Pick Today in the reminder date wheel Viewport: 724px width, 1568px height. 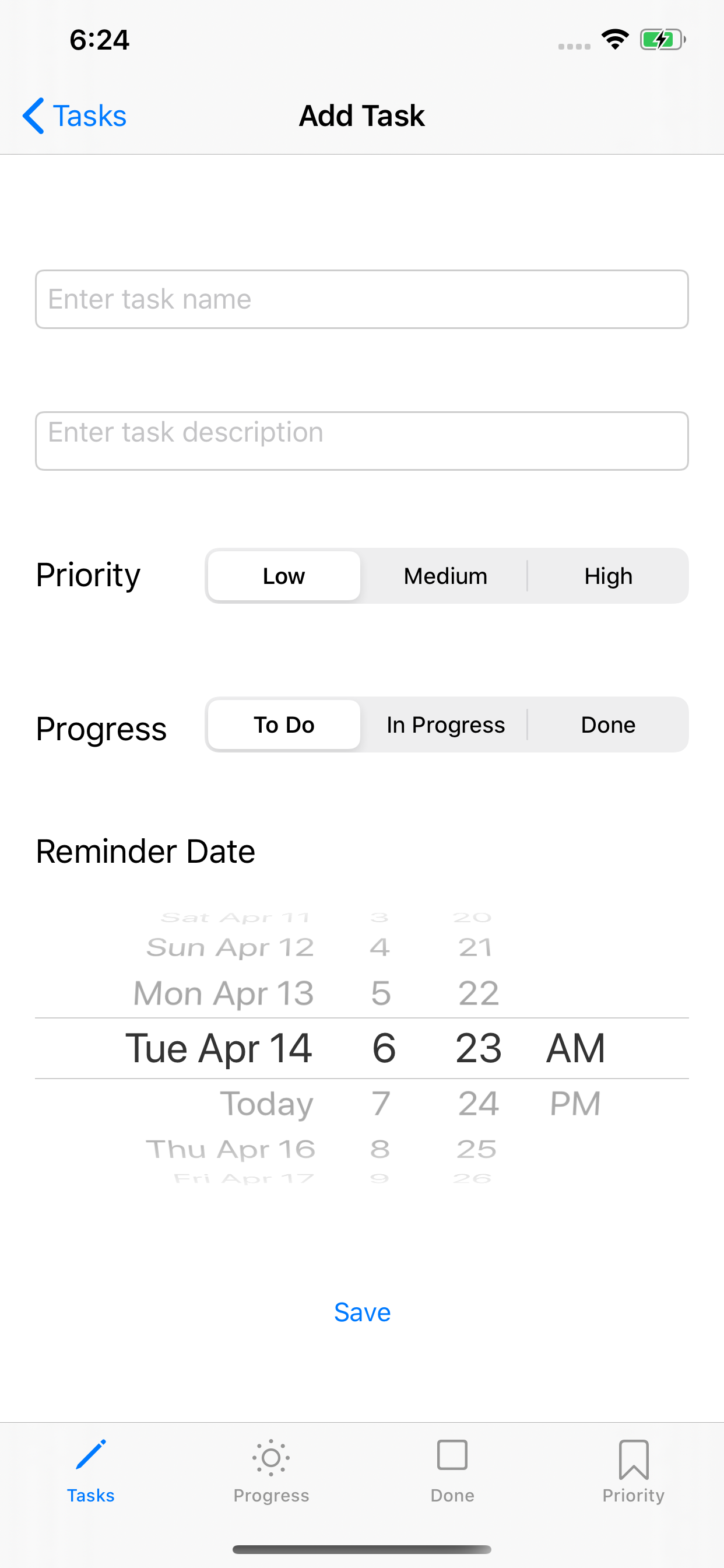[x=266, y=1104]
